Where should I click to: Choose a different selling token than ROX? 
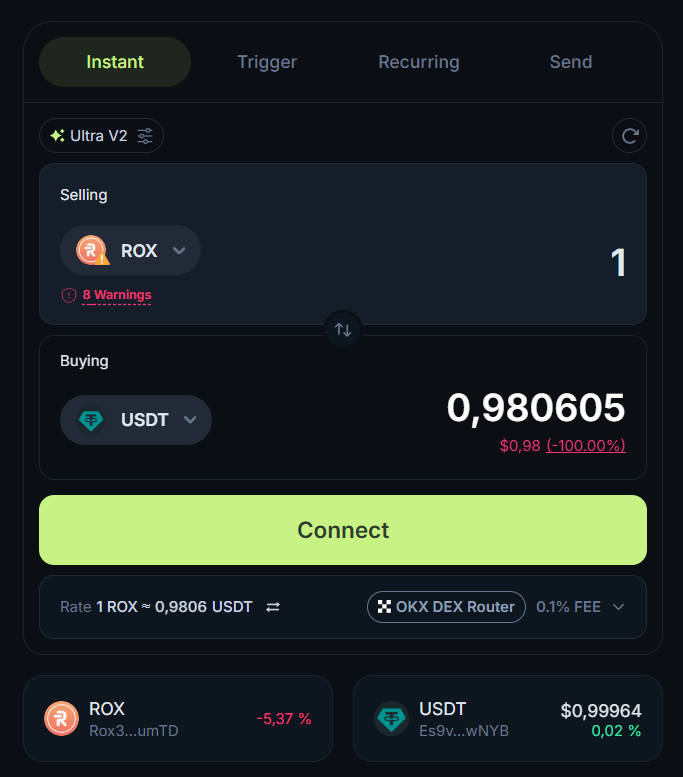[x=131, y=251]
